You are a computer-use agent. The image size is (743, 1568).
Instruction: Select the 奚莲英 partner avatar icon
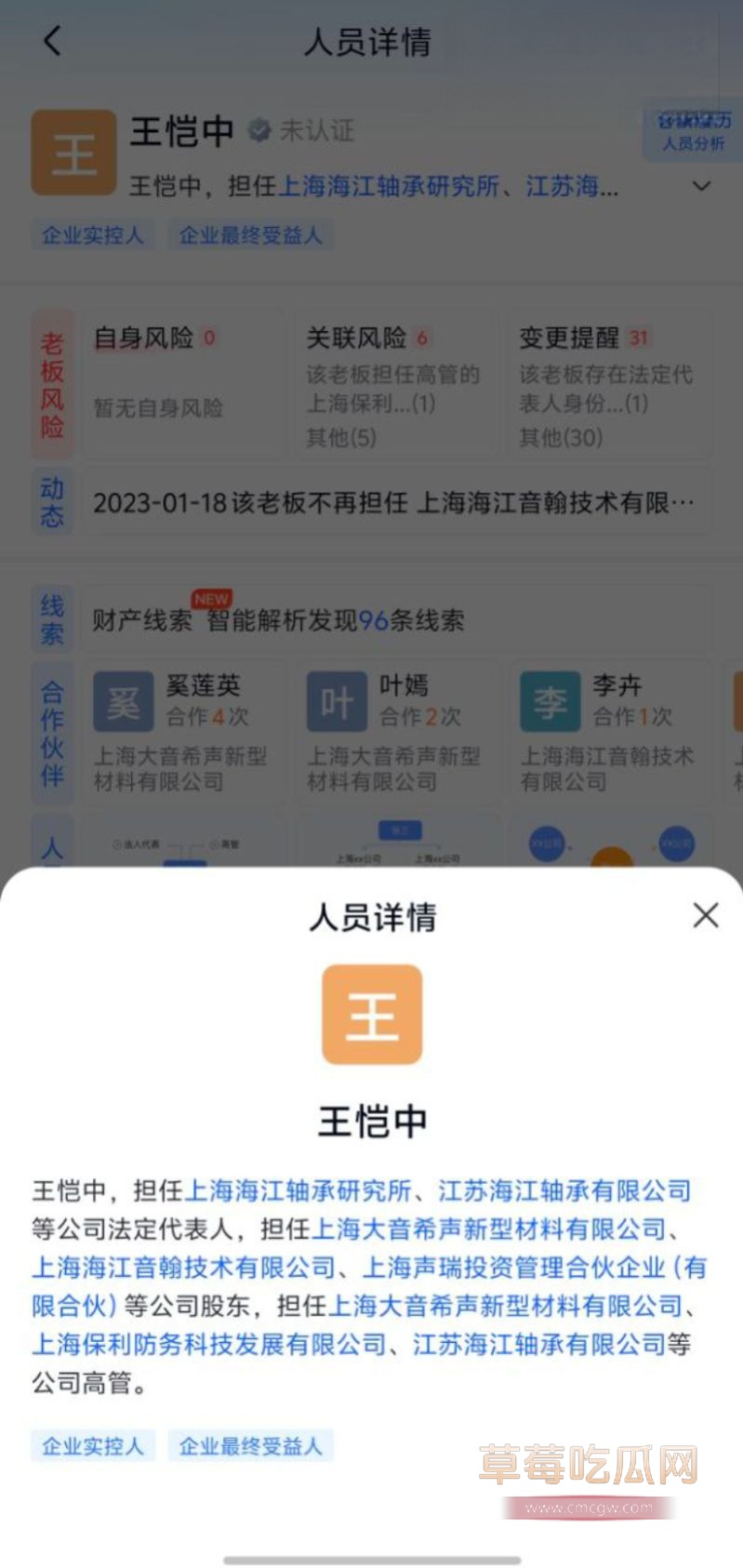click(x=125, y=701)
